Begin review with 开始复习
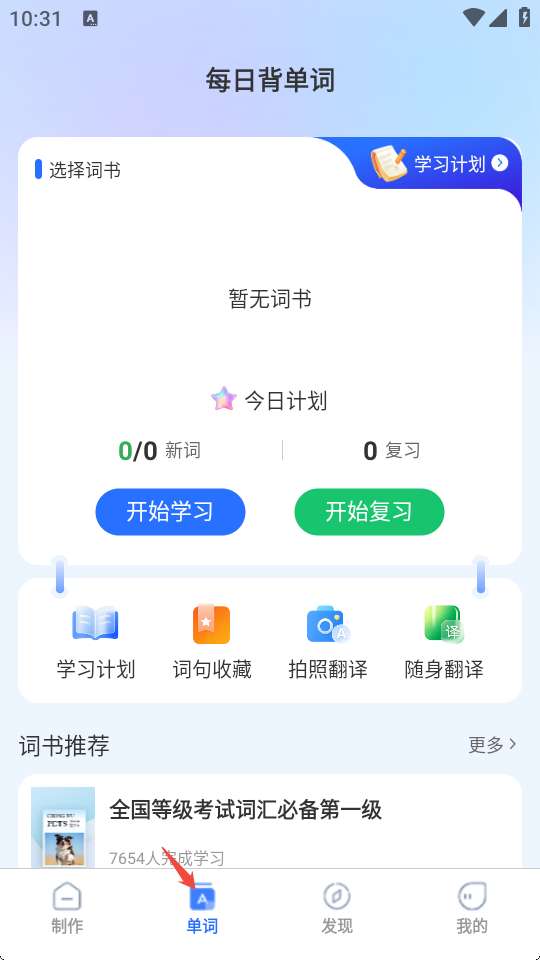Viewport: 540px width, 960px height. pos(369,512)
